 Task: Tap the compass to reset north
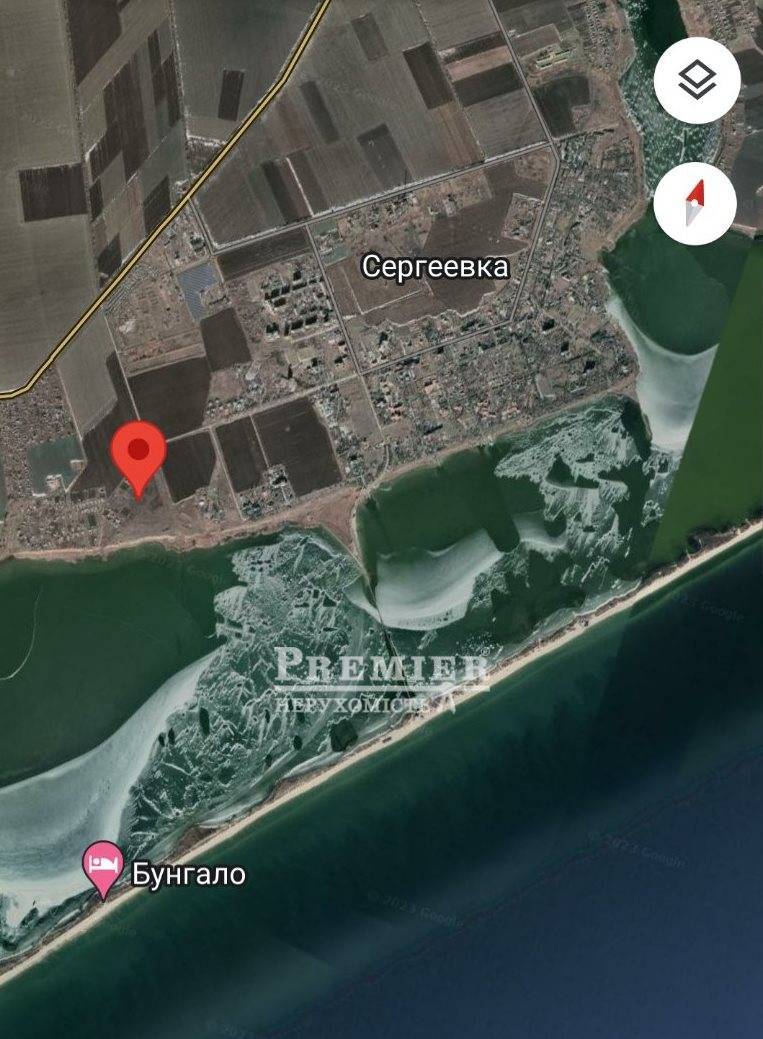(696, 204)
